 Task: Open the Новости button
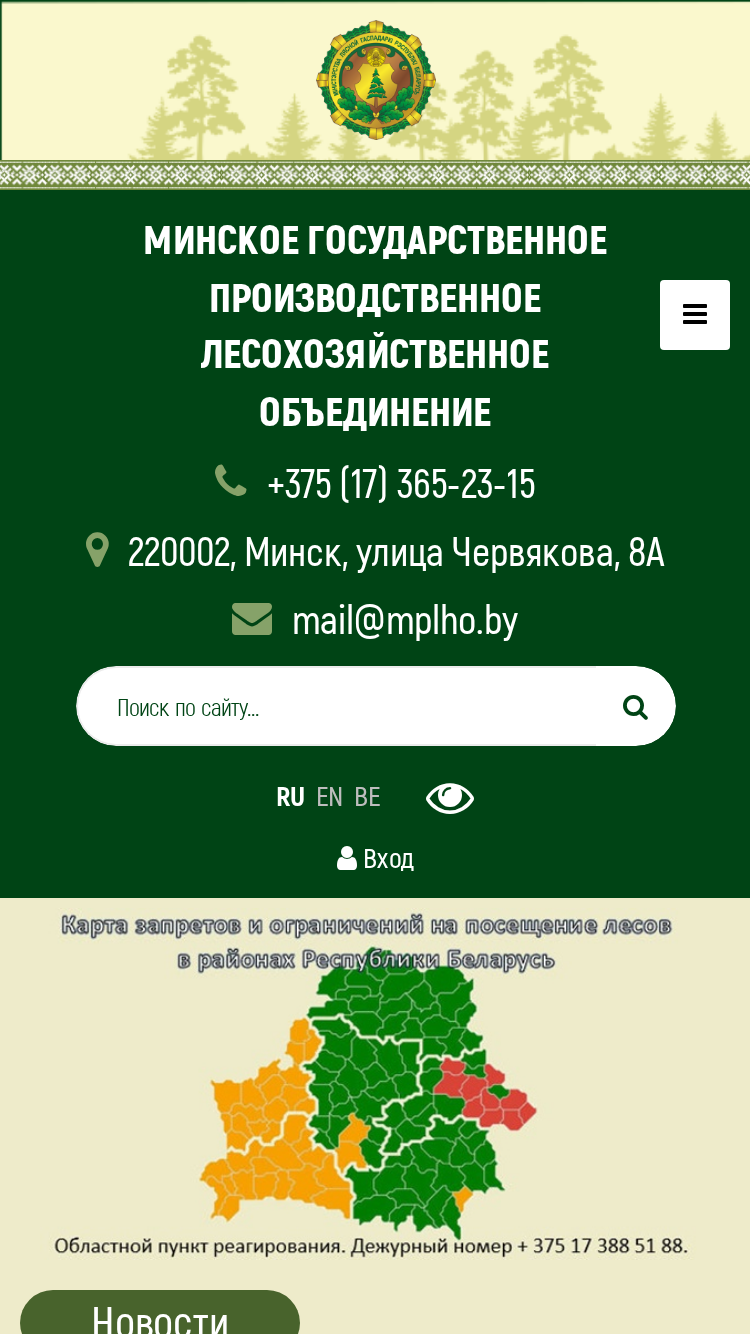tap(160, 1315)
